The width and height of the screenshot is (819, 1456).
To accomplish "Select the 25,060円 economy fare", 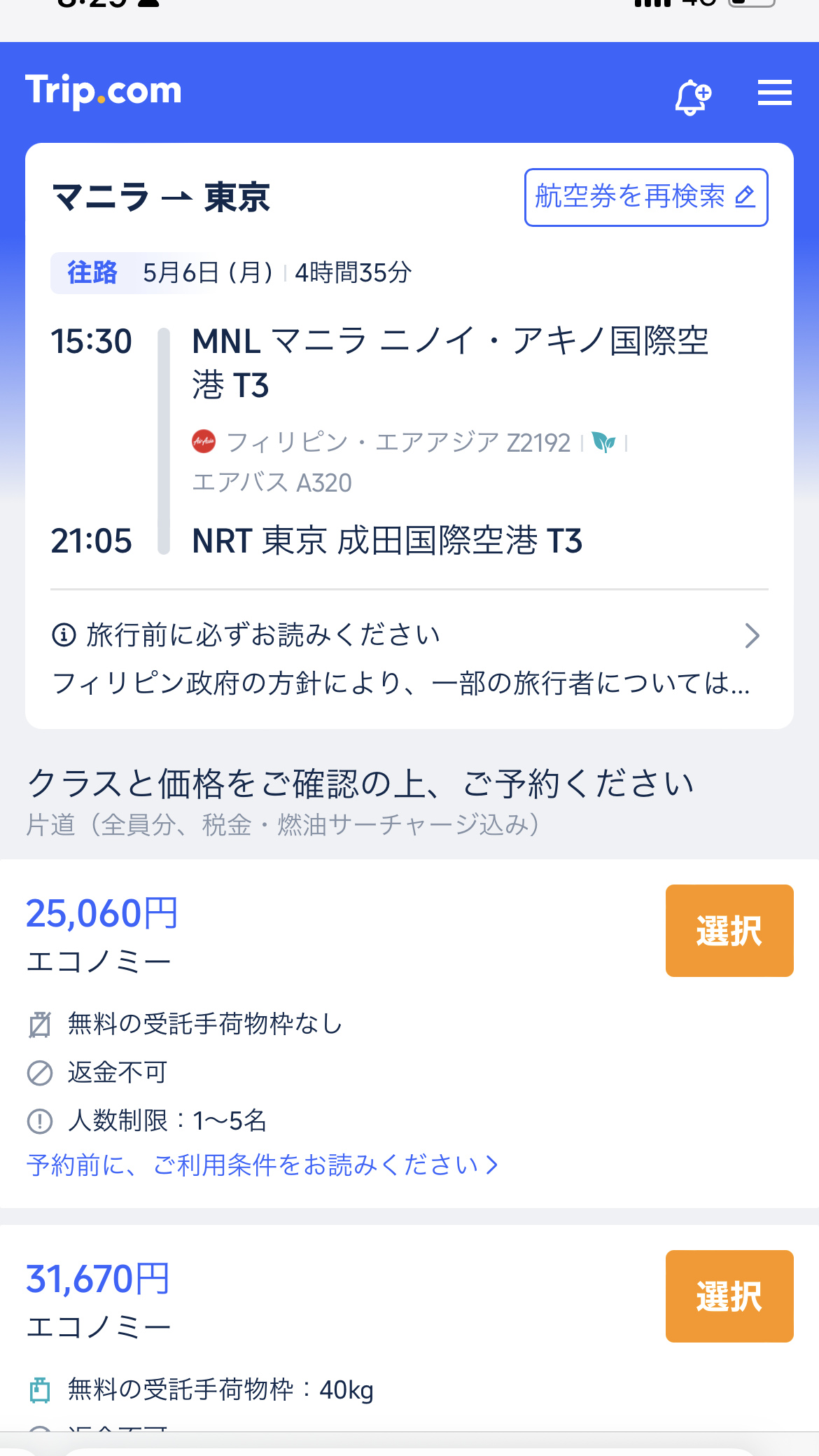I will pos(729,931).
